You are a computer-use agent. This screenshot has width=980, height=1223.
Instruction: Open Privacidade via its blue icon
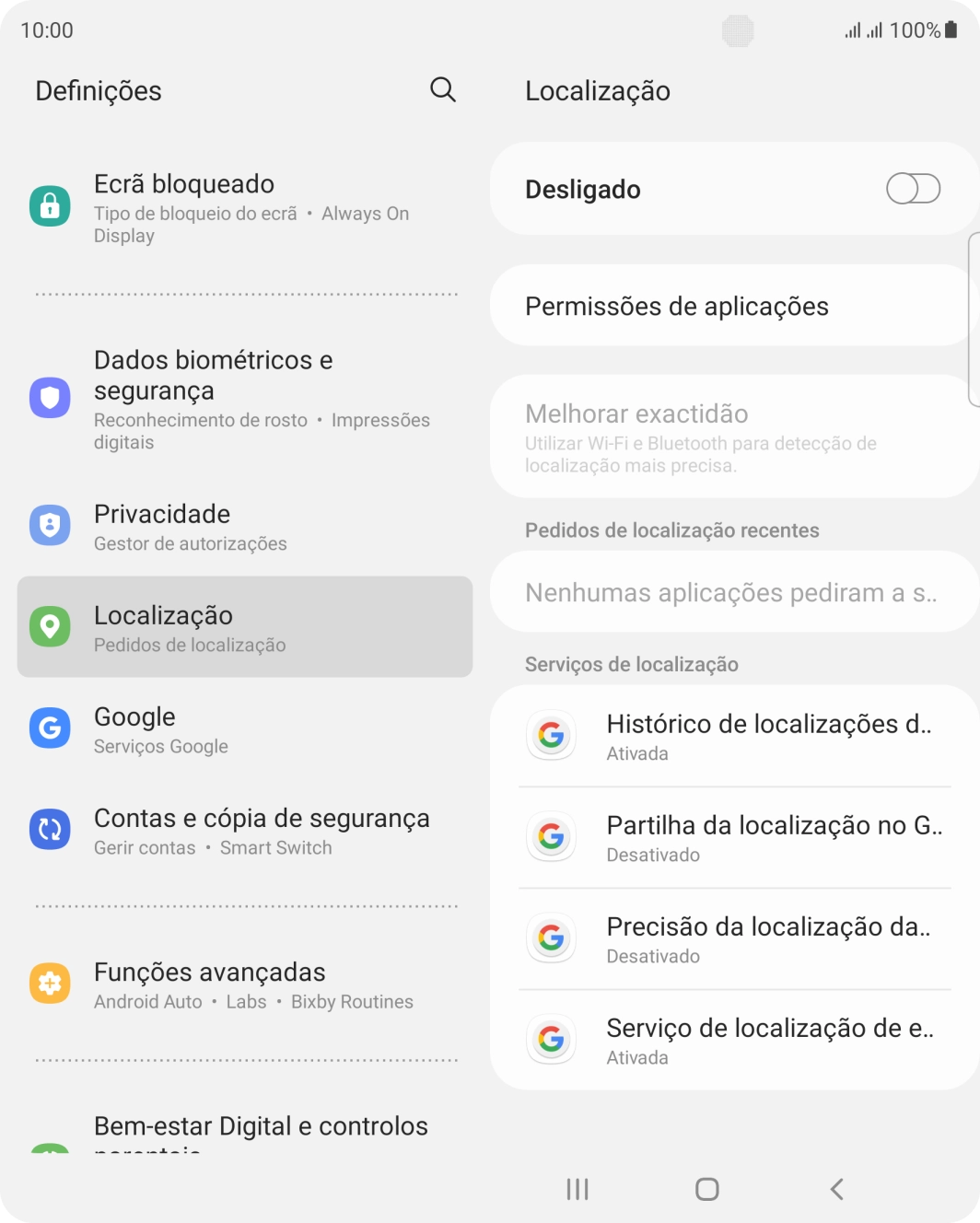click(x=51, y=525)
